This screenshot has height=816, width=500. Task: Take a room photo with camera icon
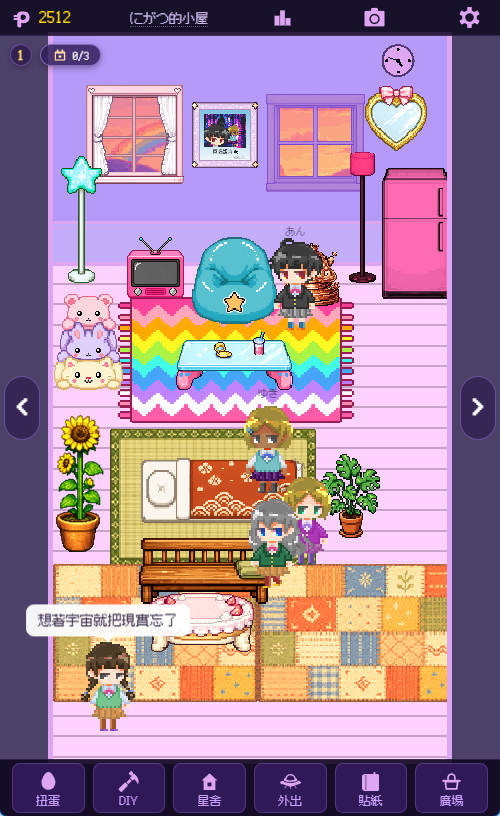click(374, 18)
